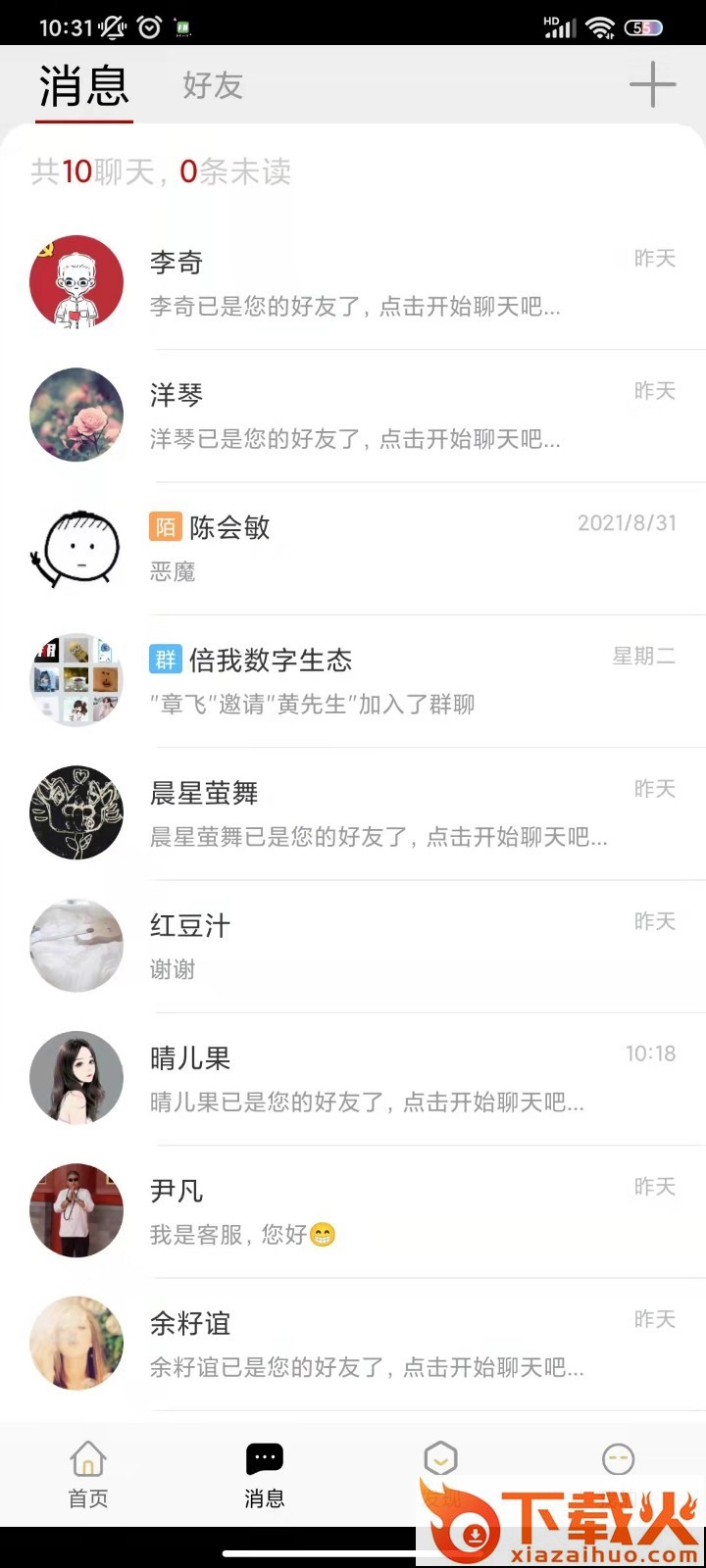The height and width of the screenshot is (1568, 706).
Task: Go to the 首页 home tab
Action: (x=88, y=1474)
